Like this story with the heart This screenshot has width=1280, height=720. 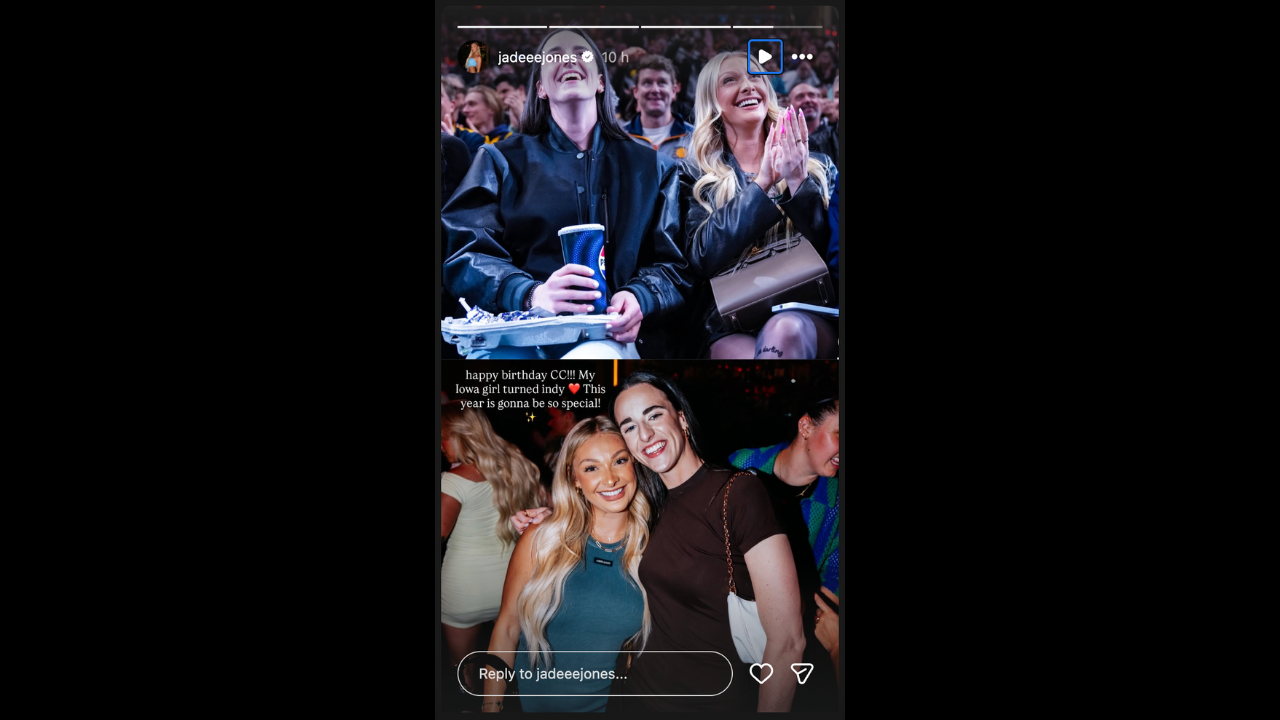(761, 674)
